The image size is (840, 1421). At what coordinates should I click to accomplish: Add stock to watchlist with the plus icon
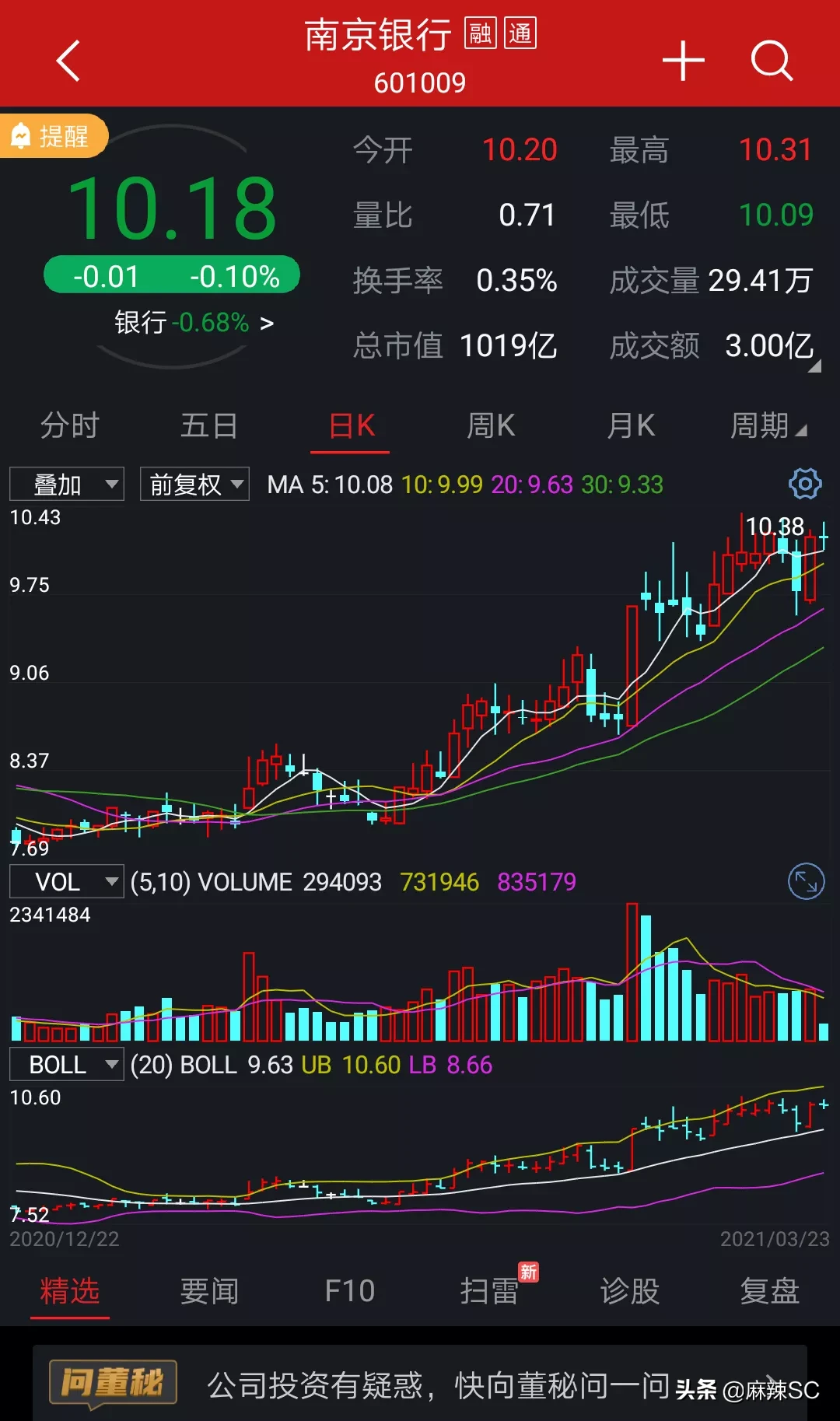(683, 61)
